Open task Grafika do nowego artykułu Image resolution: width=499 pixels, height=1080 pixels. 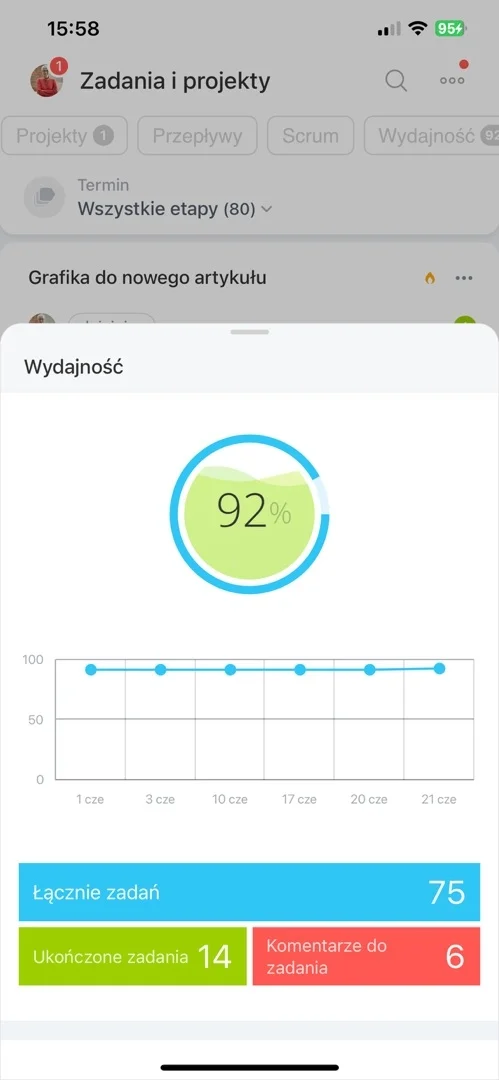(x=147, y=278)
